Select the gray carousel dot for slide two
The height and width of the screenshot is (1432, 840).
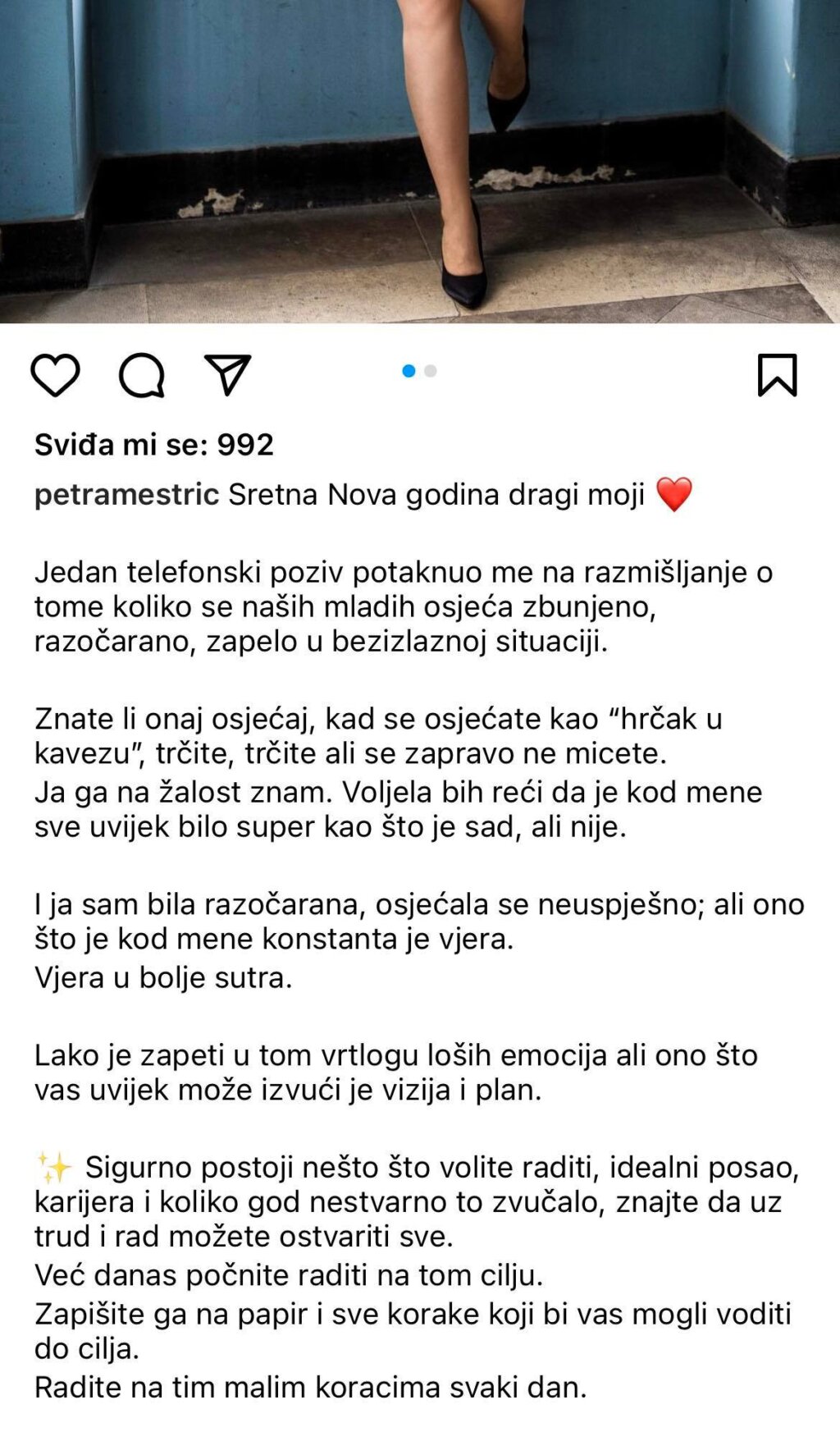[430, 372]
